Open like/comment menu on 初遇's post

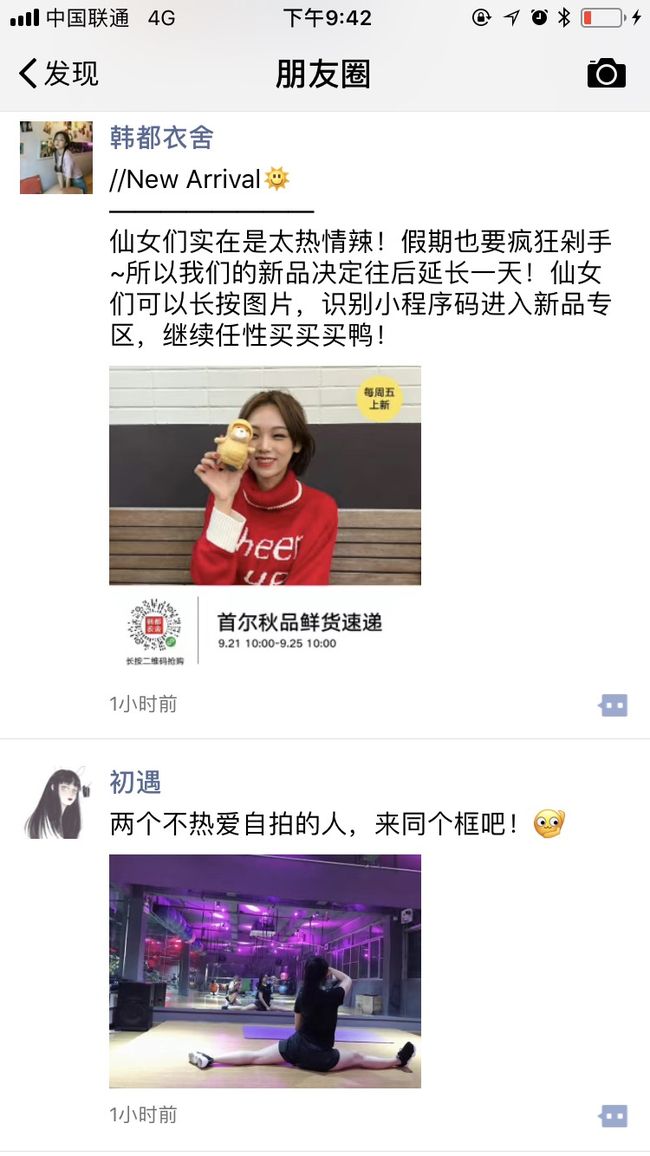click(613, 1115)
